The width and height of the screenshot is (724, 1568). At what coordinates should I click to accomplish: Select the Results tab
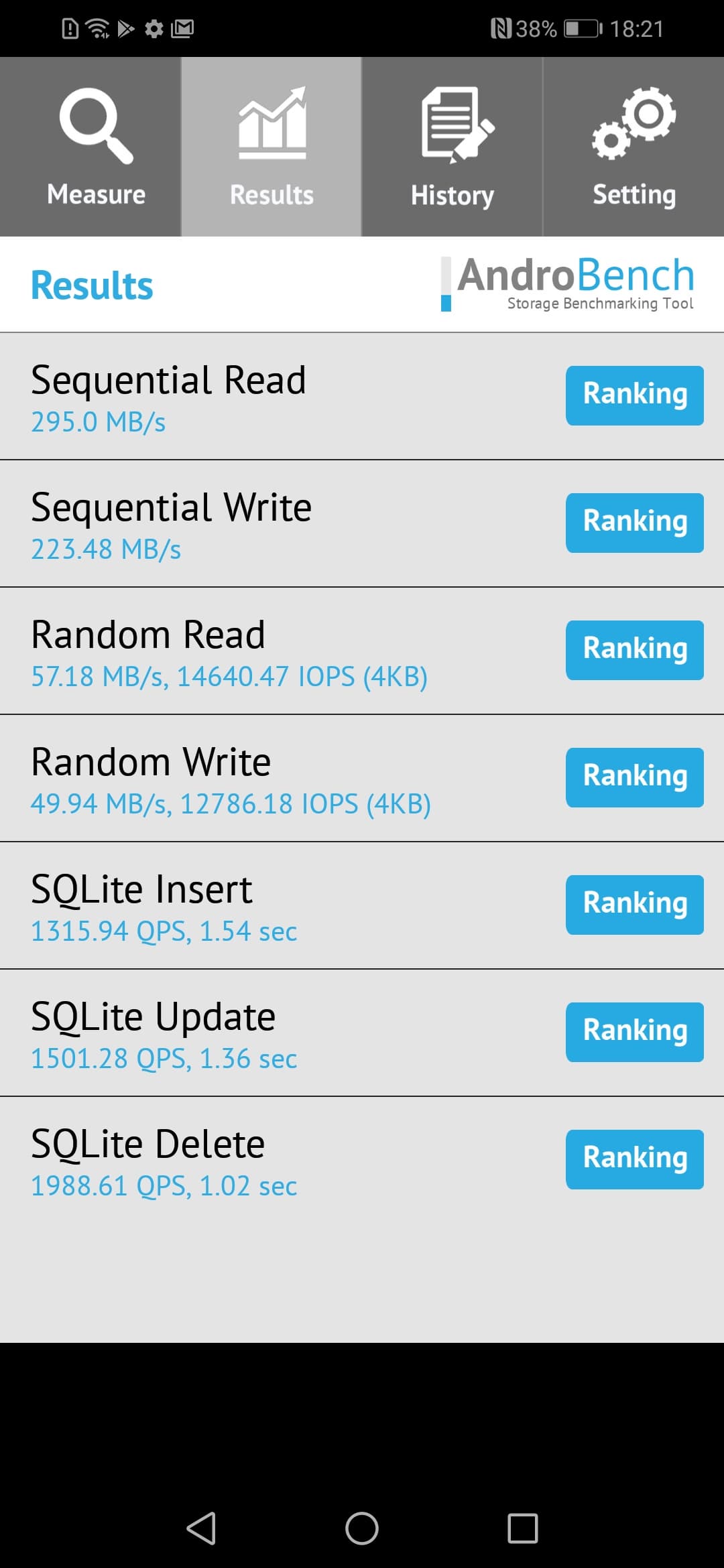tap(271, 147)
